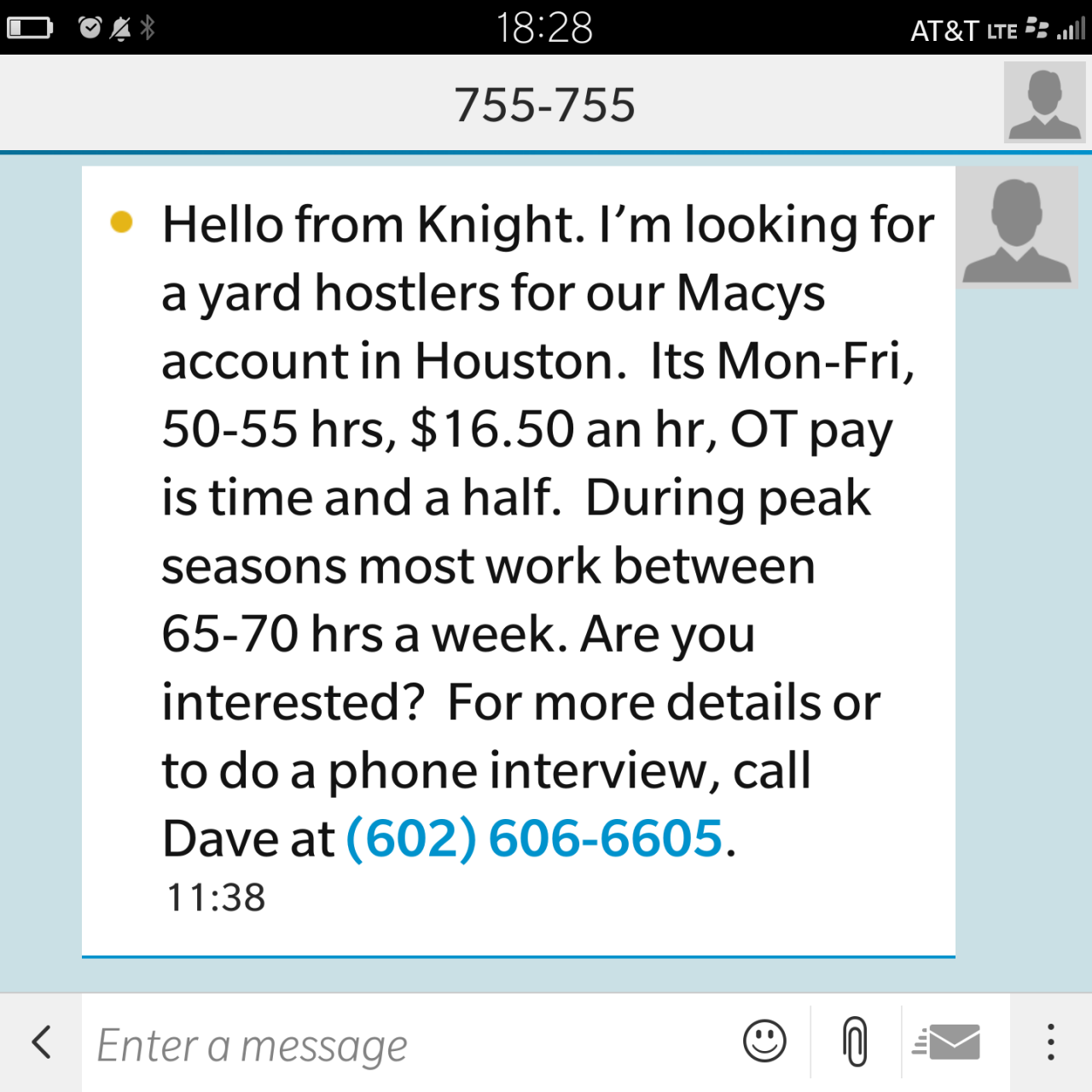
Task: Go back using the left arrow
Action: click(41, 1043)
